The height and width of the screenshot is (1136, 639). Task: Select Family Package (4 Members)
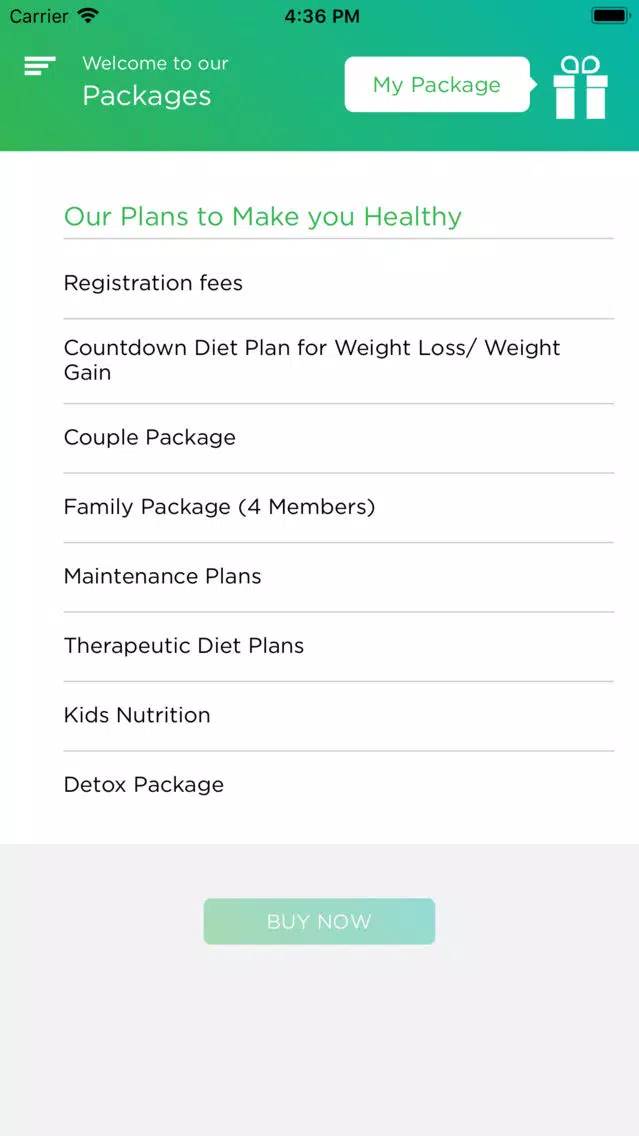(x=338, y=507)
